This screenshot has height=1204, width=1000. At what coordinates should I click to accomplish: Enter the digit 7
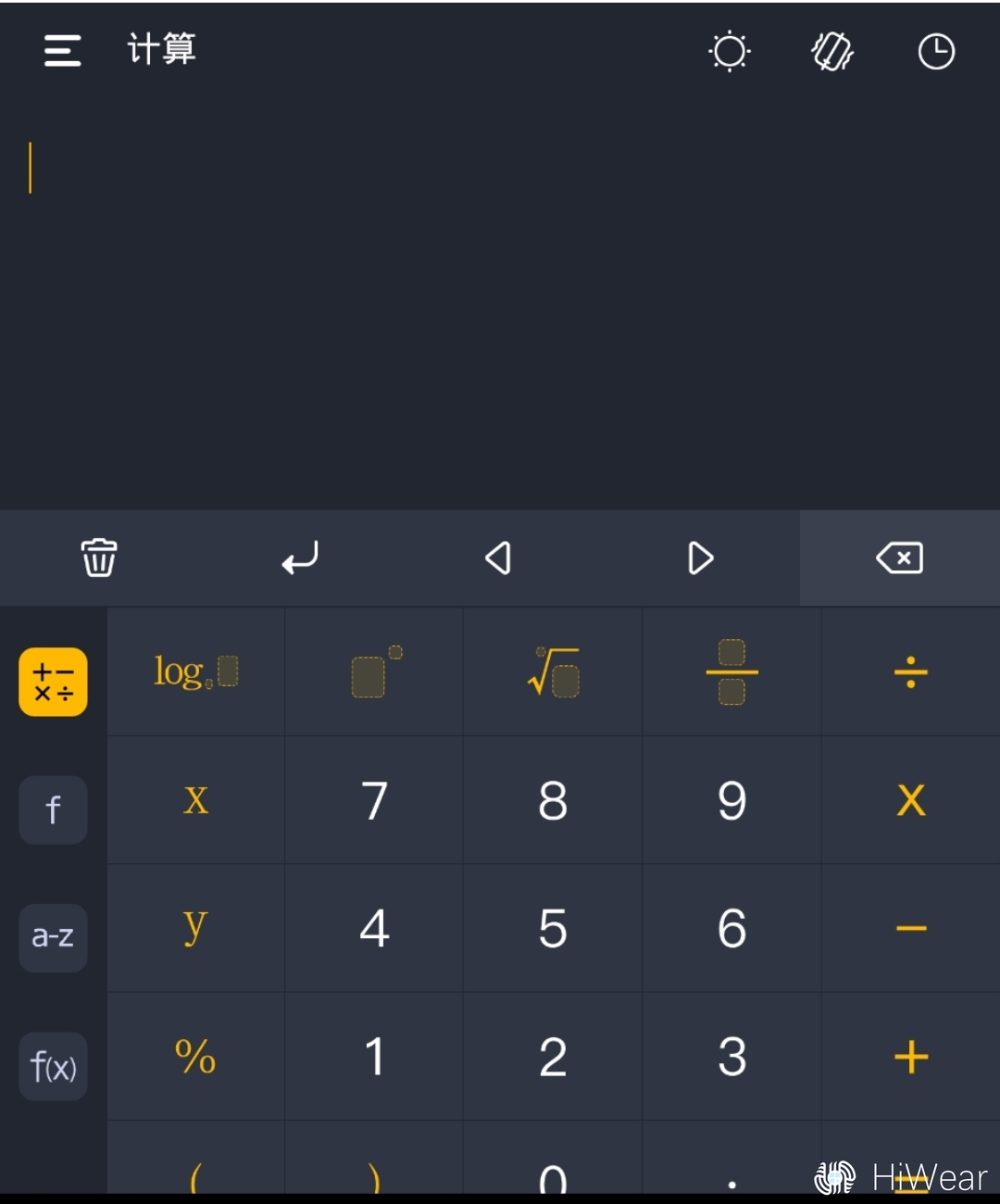[x=374, y=800]
